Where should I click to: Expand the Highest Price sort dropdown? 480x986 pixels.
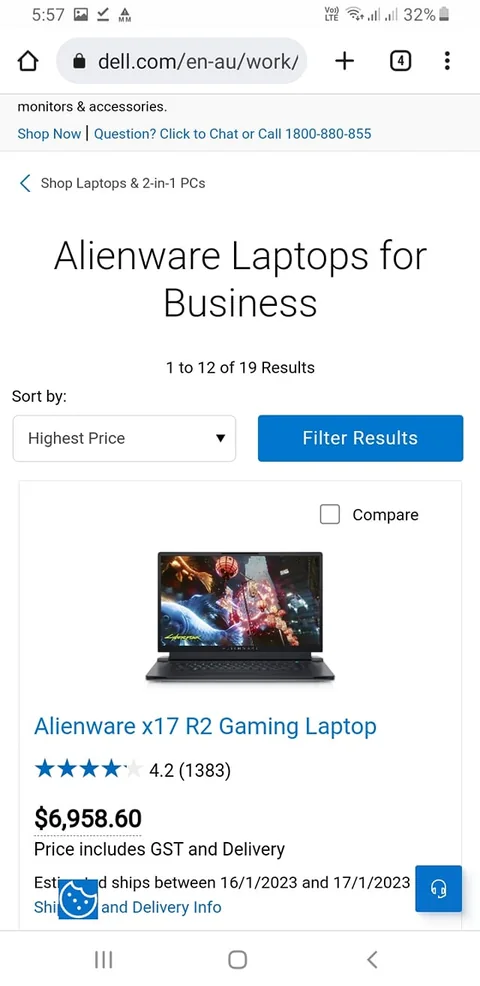[x=124, y=438]
